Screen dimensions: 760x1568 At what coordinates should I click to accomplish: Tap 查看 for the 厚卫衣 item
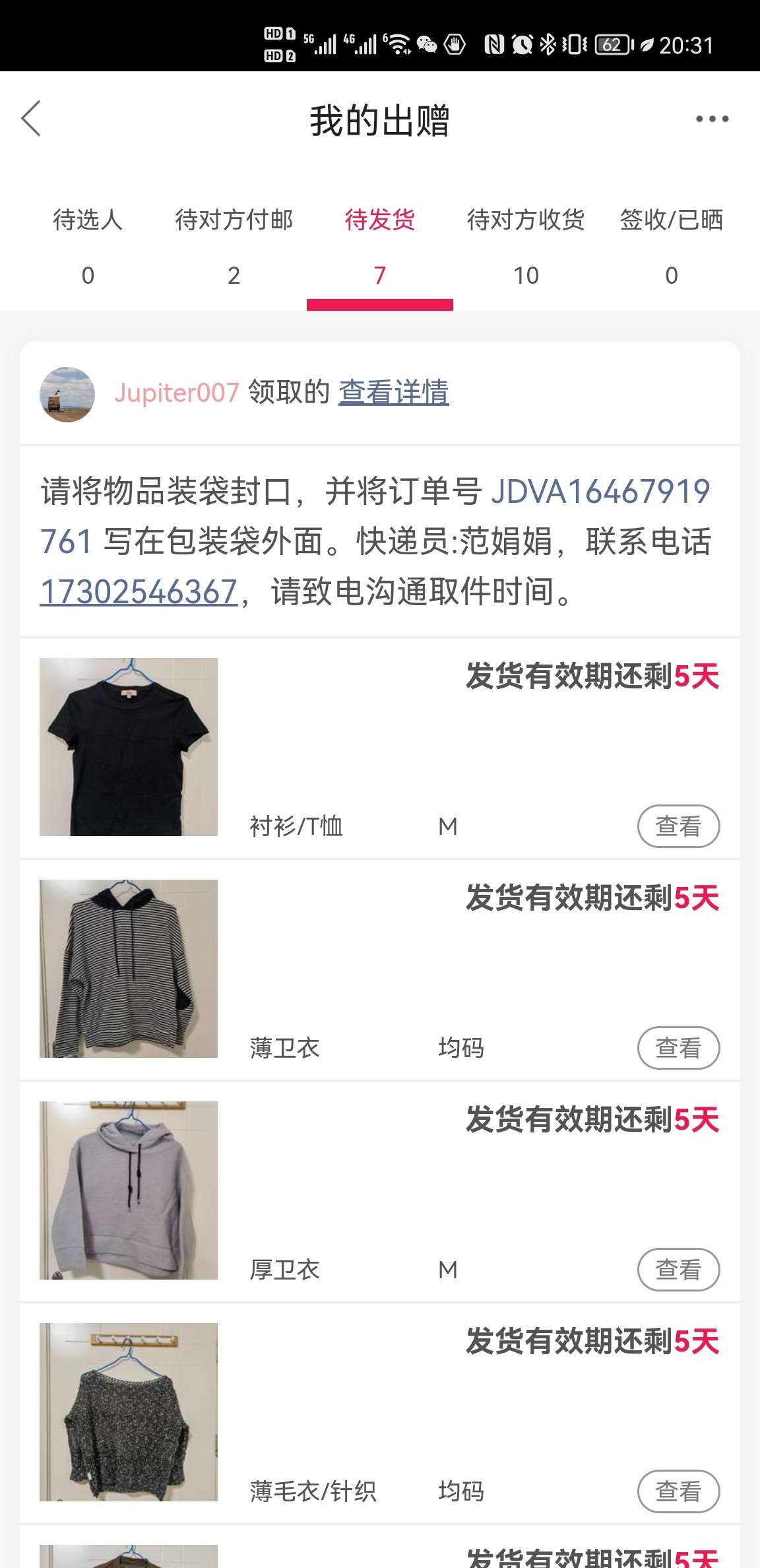coord(678,1270)
